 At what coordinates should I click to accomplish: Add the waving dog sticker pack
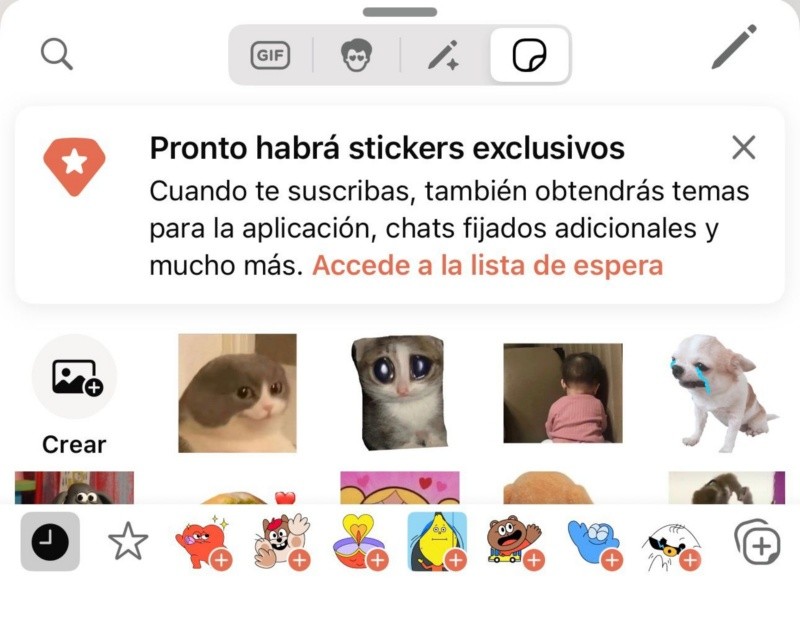click(282, 543)
